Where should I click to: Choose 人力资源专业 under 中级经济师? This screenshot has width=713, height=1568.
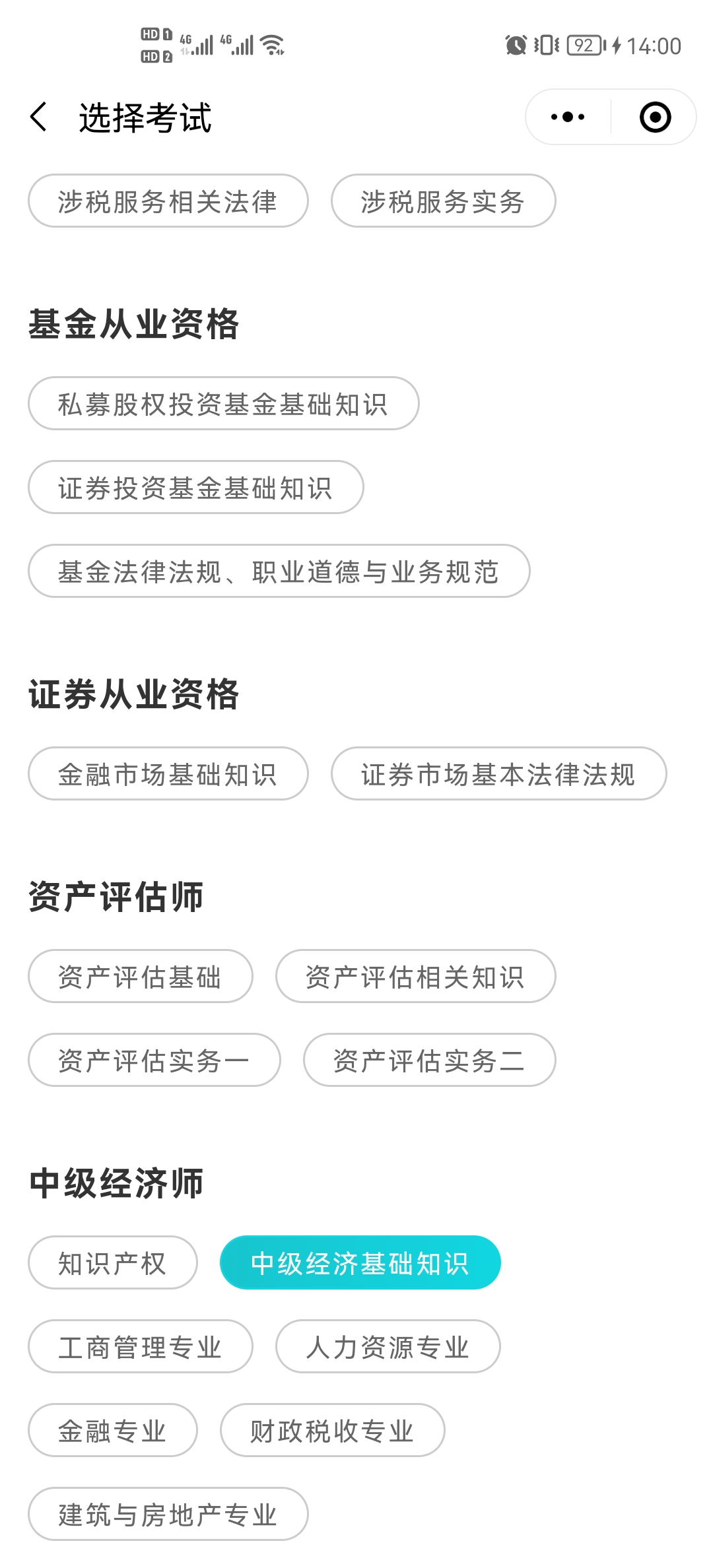click(388, 1347)
